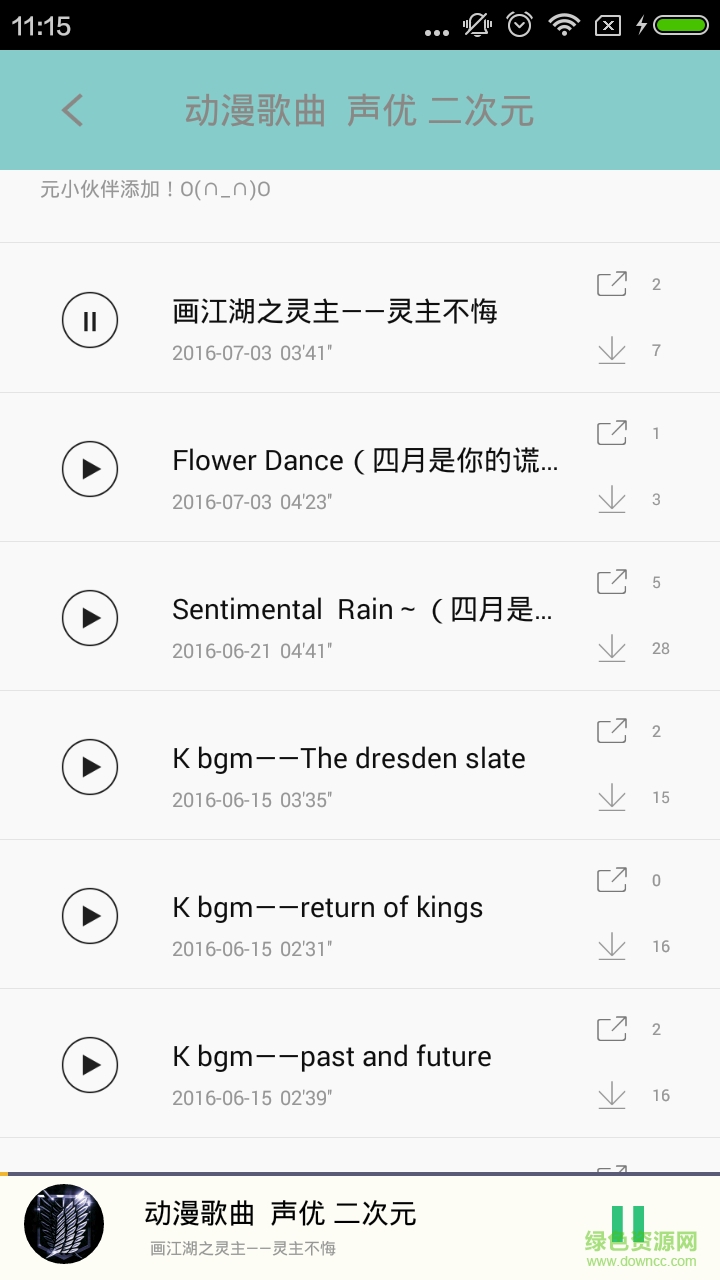The width and height of the screenshot is (720, 1280).
Task: Play Sentimental Rain
Action: (90, 618)
